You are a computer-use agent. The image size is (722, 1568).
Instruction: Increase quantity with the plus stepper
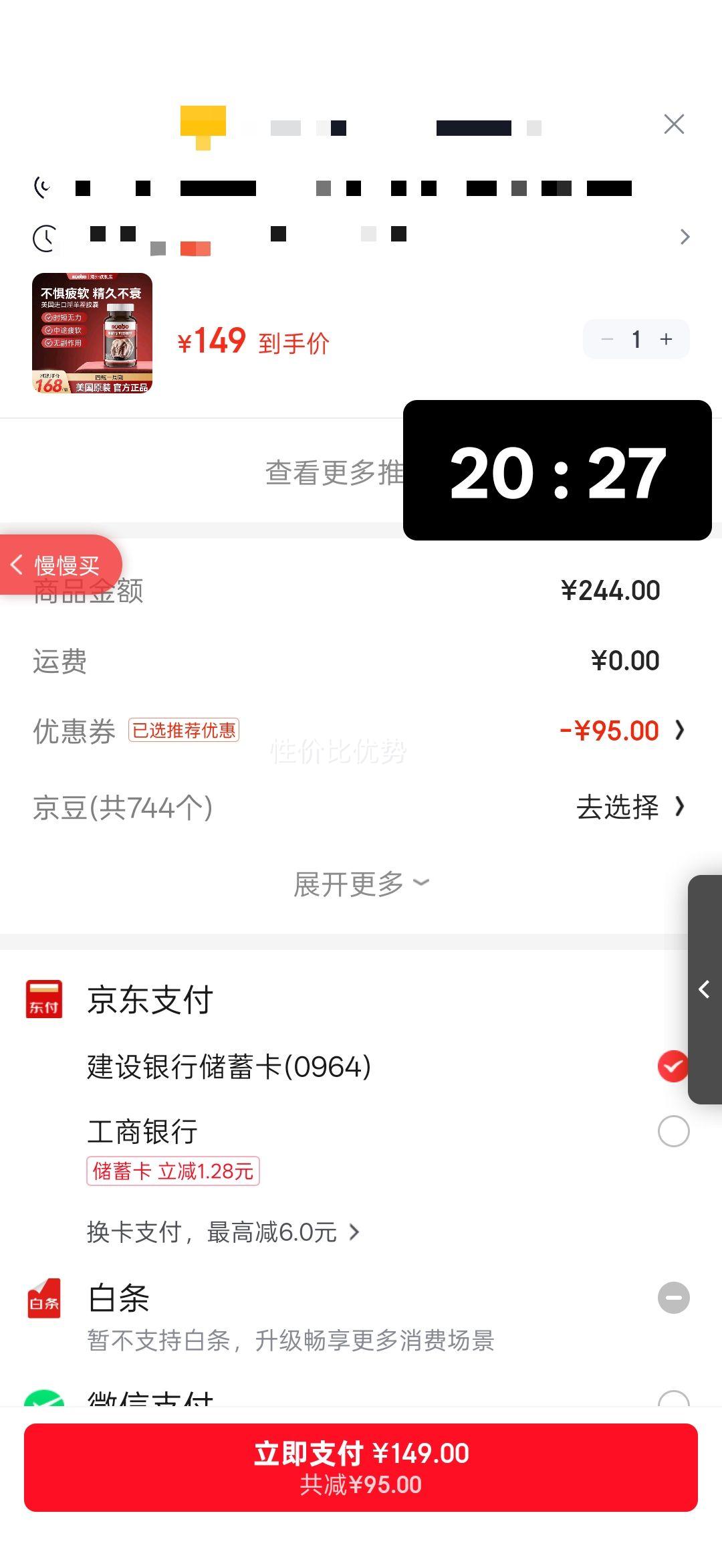point(667,339)
